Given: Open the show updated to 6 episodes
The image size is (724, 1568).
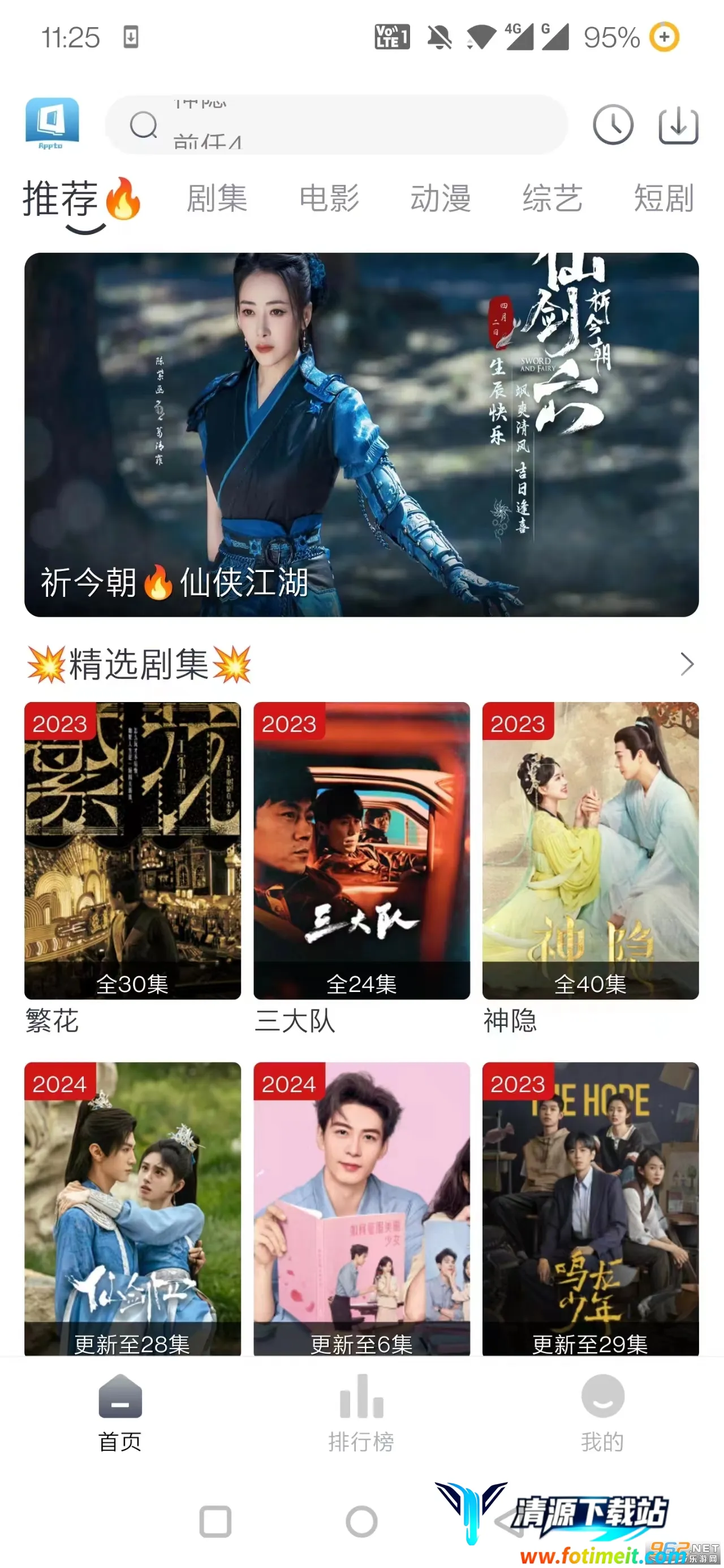Looking at the screenshot, I should (361, 1209).
